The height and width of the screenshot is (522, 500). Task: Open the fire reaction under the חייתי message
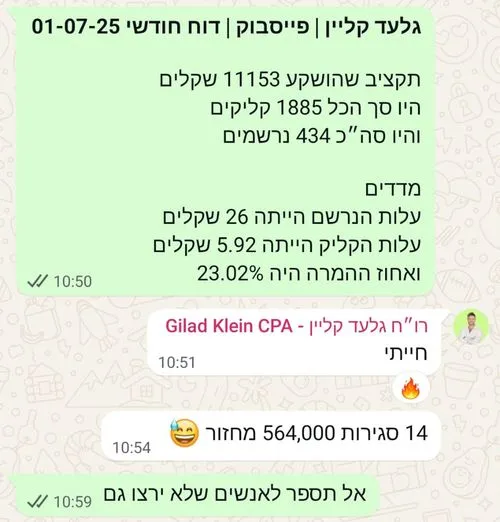coord(410,388)
